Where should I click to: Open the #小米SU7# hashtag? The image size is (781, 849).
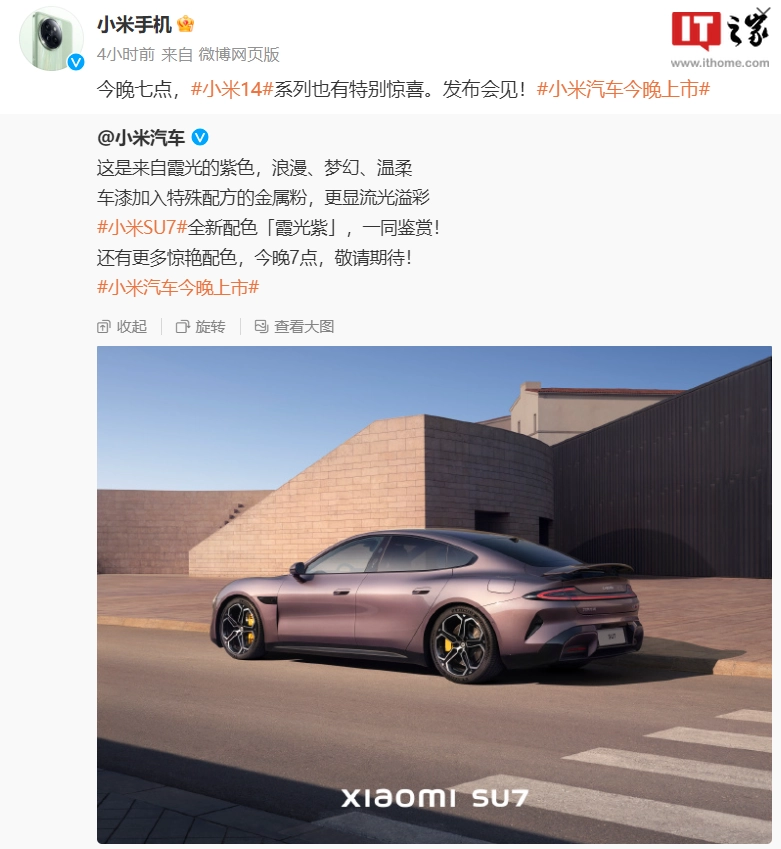coord(142,227)
